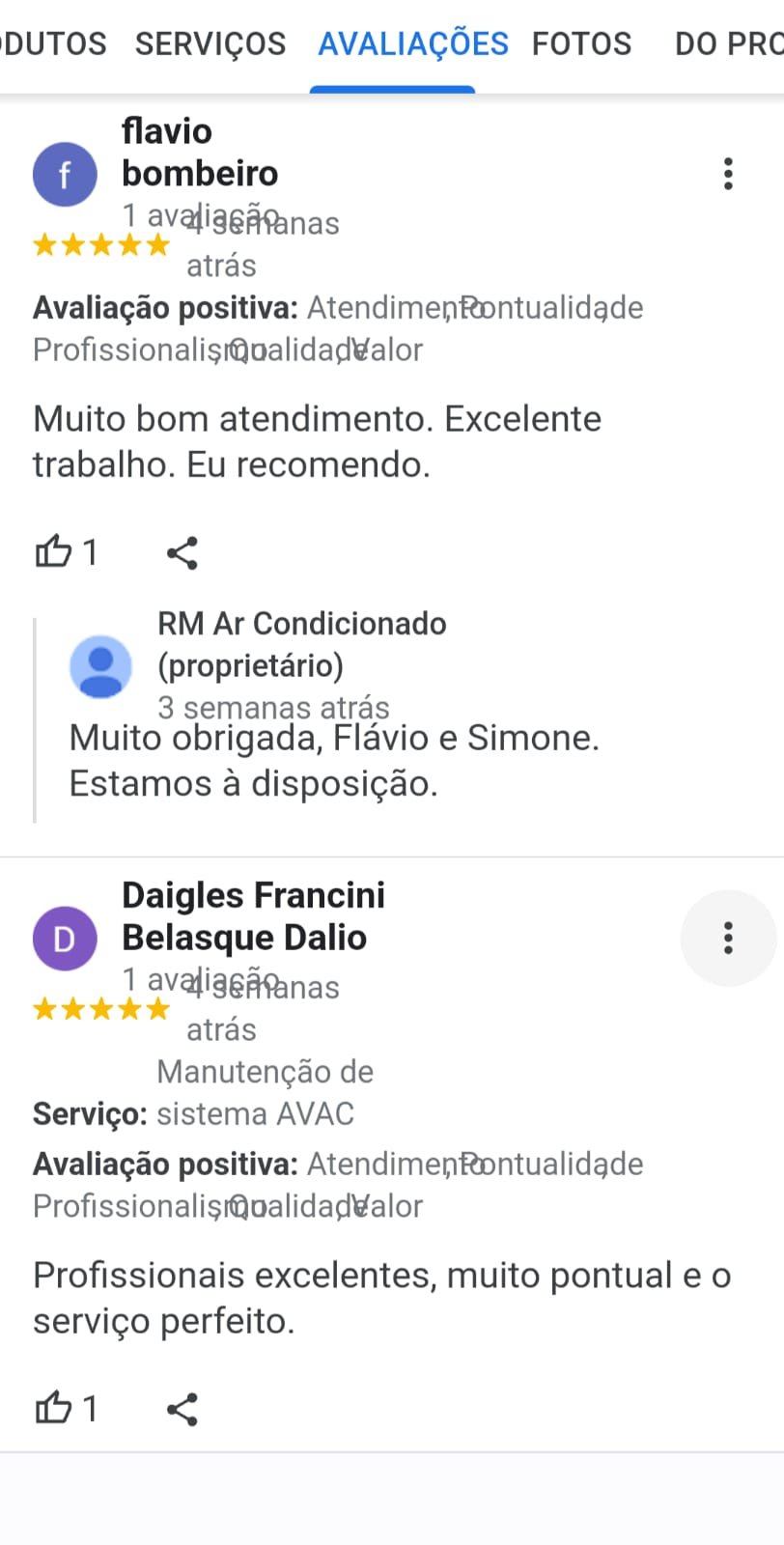784x1545 pixels.
Task: Open flavio bombeiro's reviewer profile
Action: pyautogui.click(x=65, y=175)
